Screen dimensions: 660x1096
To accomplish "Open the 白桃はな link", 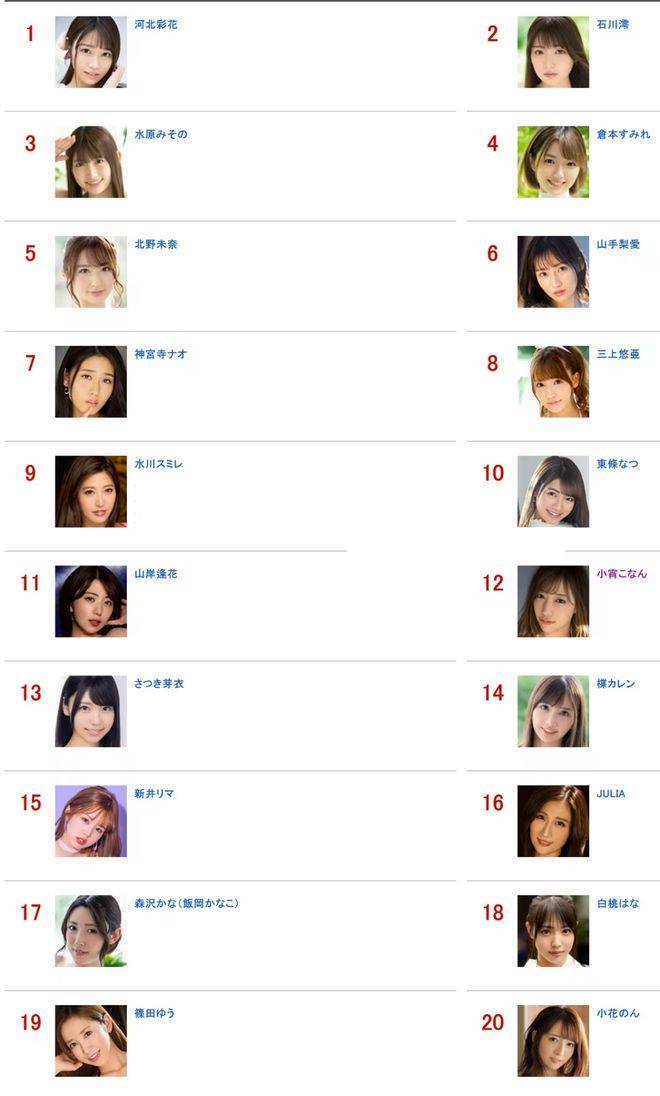I will (618, 904).
